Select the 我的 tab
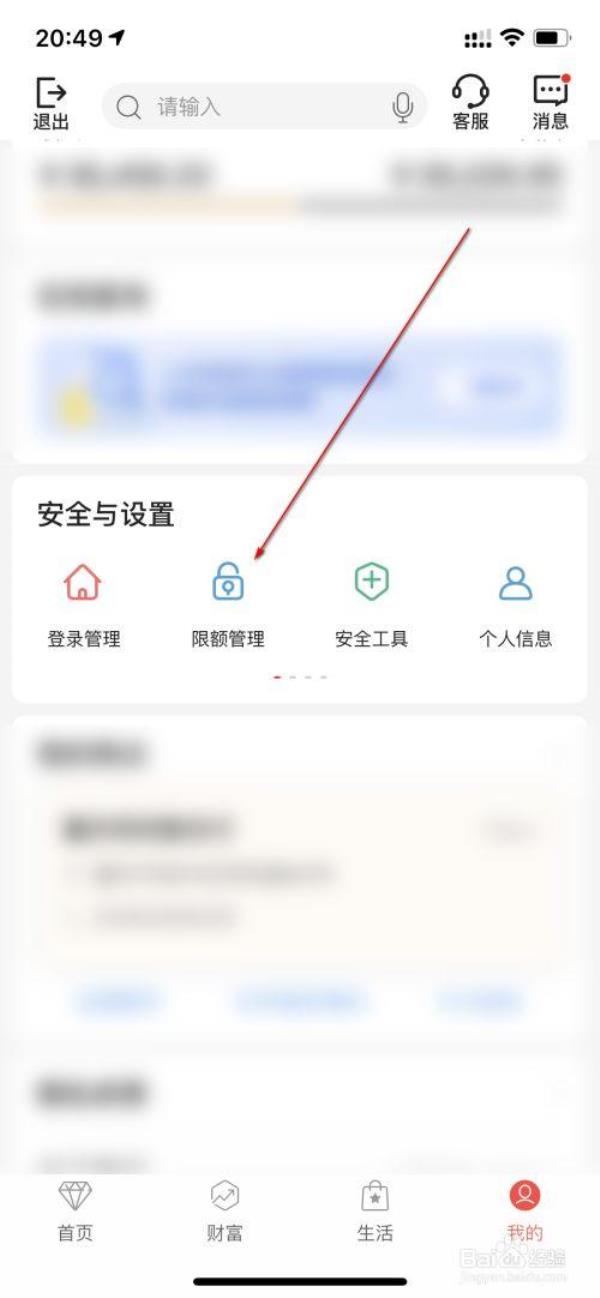Viewport: 600px width, 1298px height. click(x=524, y=1211)
